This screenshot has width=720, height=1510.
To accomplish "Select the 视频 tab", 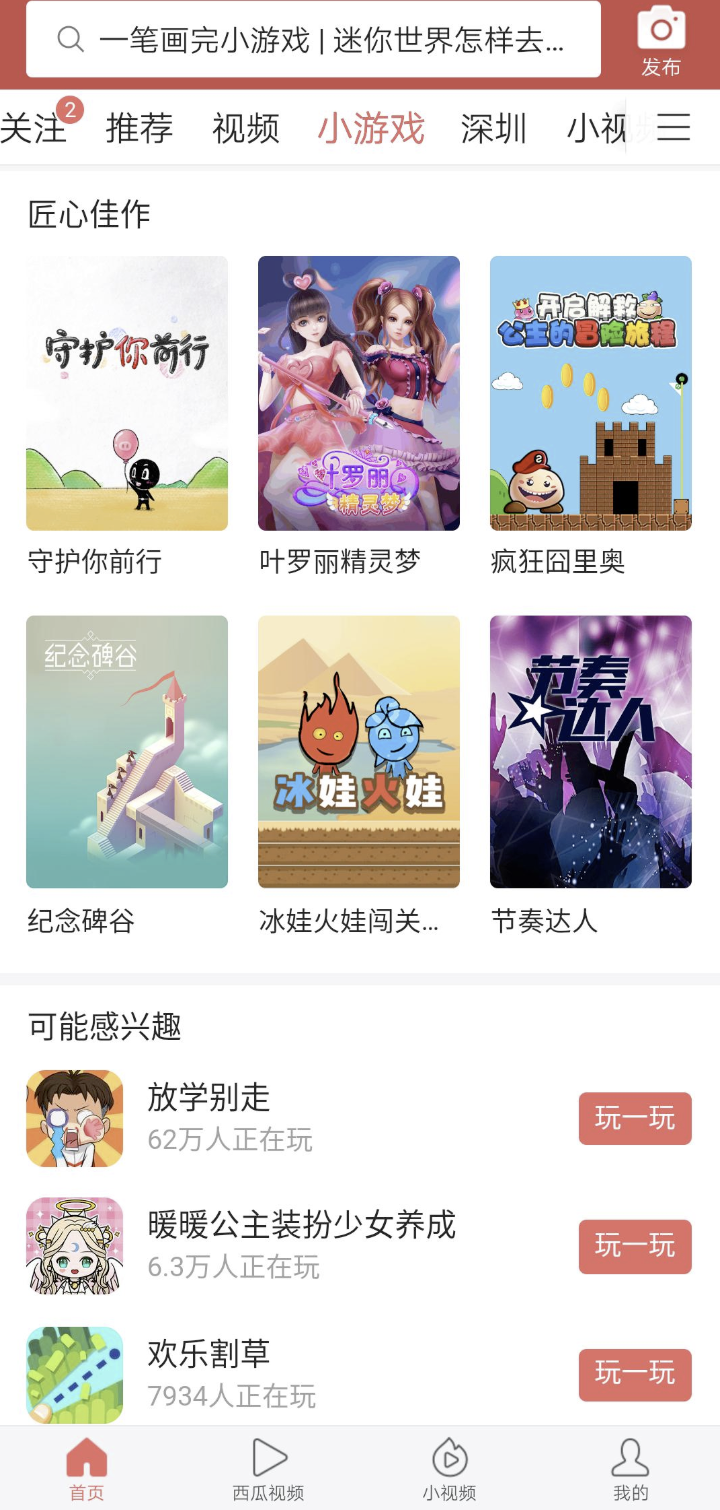I will [x=246, y=128].
